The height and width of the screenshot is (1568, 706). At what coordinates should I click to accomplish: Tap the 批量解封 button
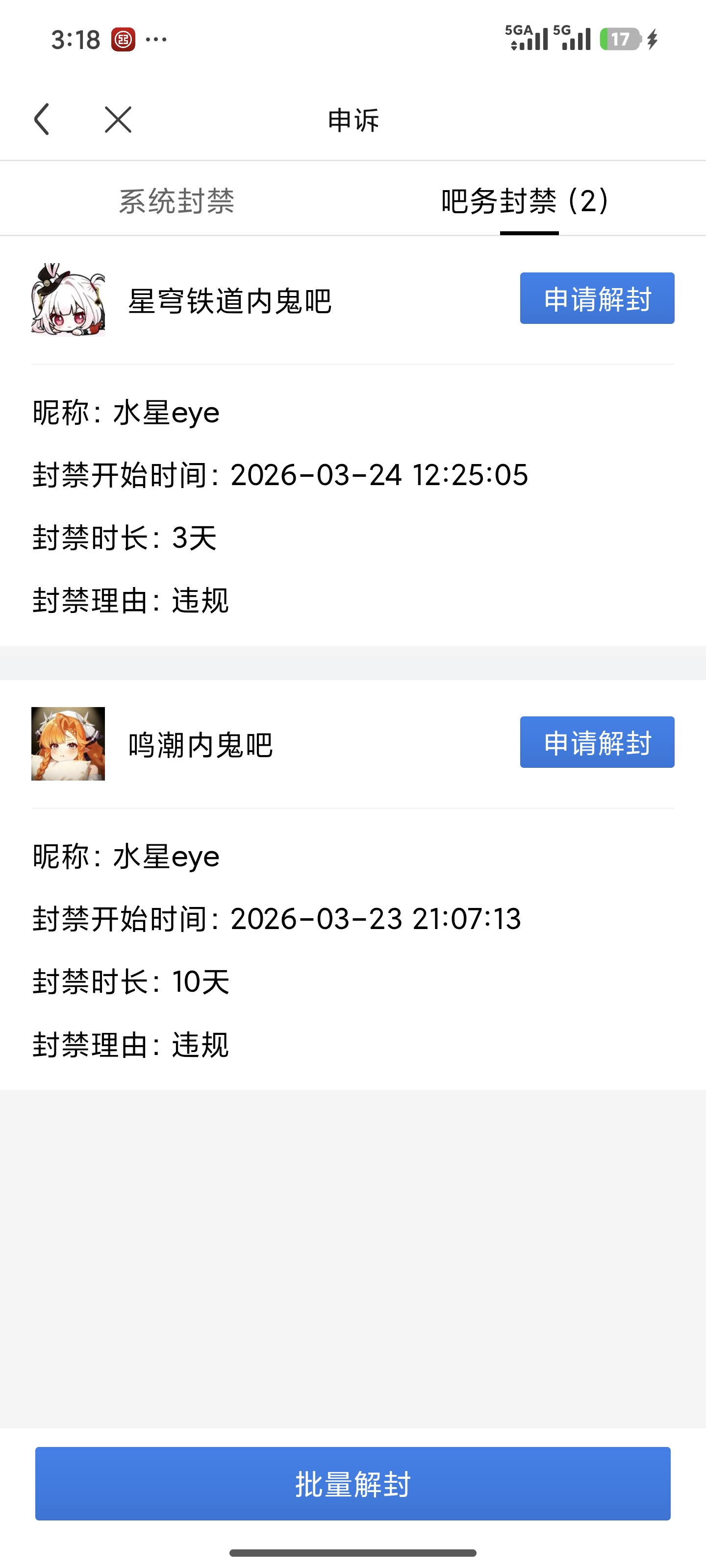pos(353,1483)
